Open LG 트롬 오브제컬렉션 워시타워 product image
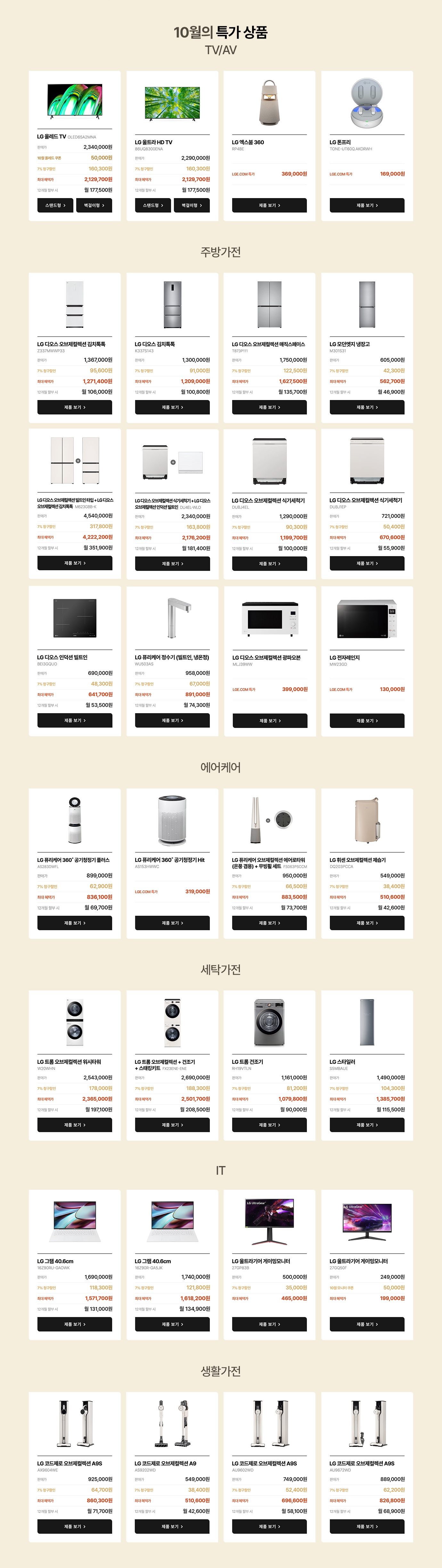The width and height of the screenshot is (442, 1568). pos(75,1022)
